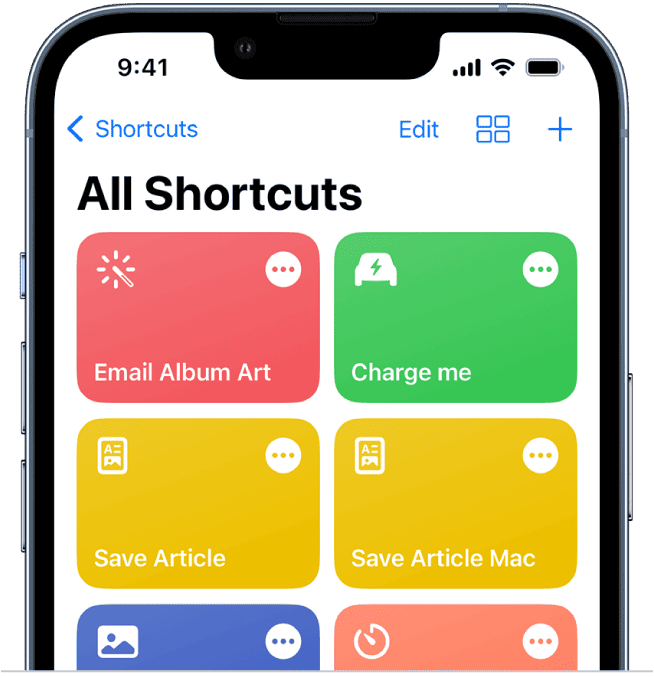
Task: Open more options on Email Album Art
Action: [284, 269]
